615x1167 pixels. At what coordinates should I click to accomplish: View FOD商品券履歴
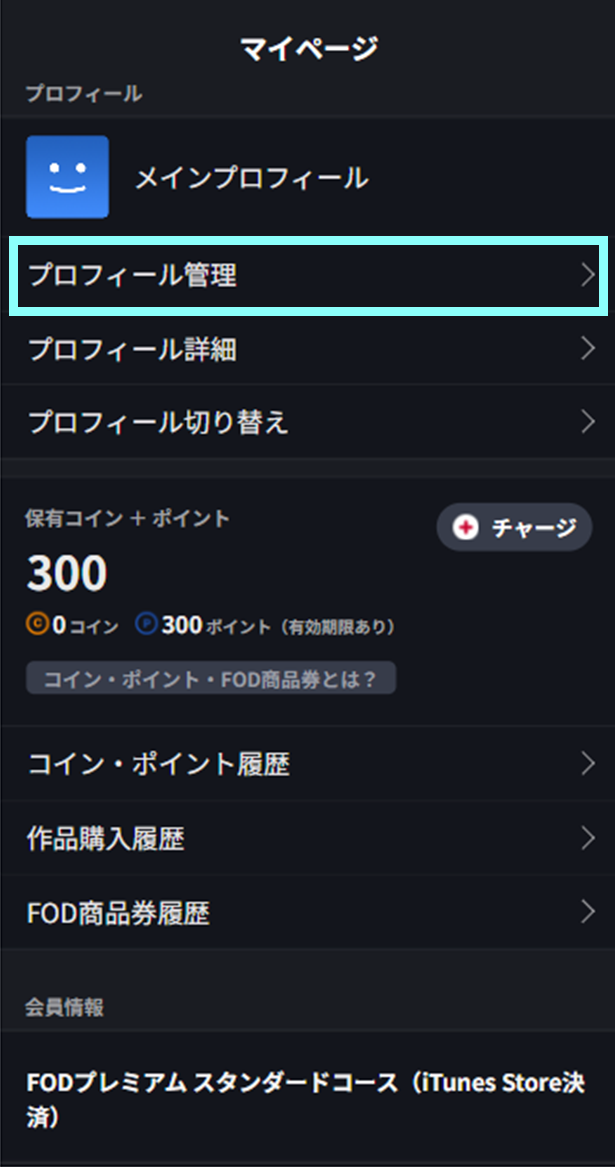[x=307, y=913]
